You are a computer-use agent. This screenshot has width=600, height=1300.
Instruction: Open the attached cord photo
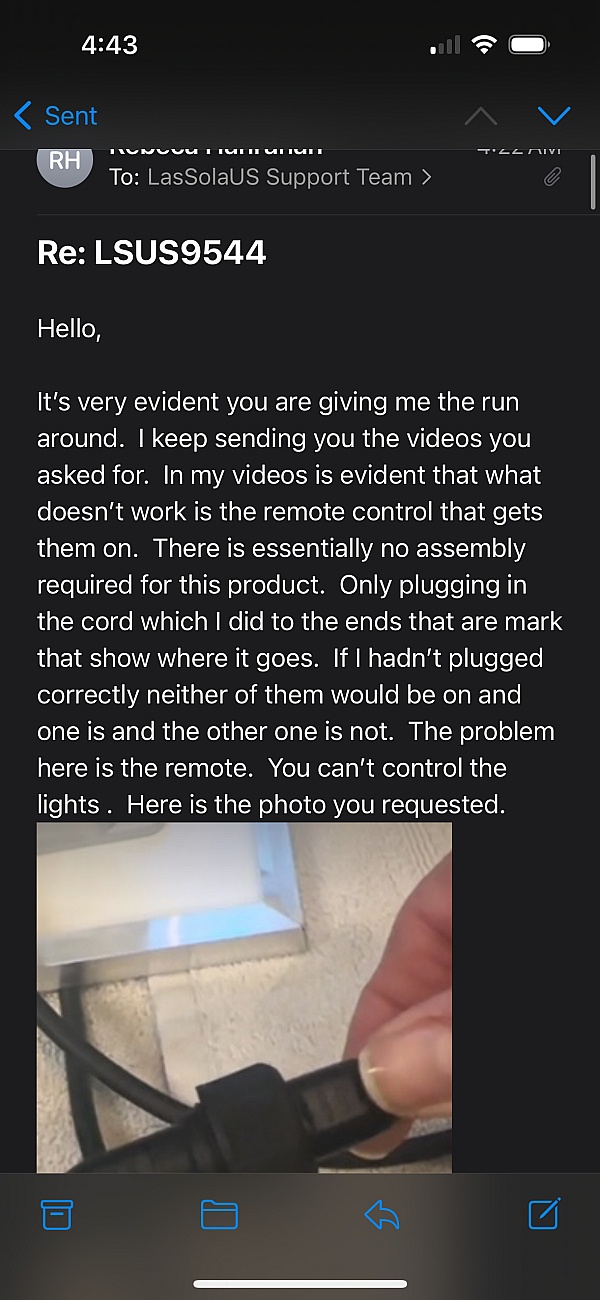(244, 995)
